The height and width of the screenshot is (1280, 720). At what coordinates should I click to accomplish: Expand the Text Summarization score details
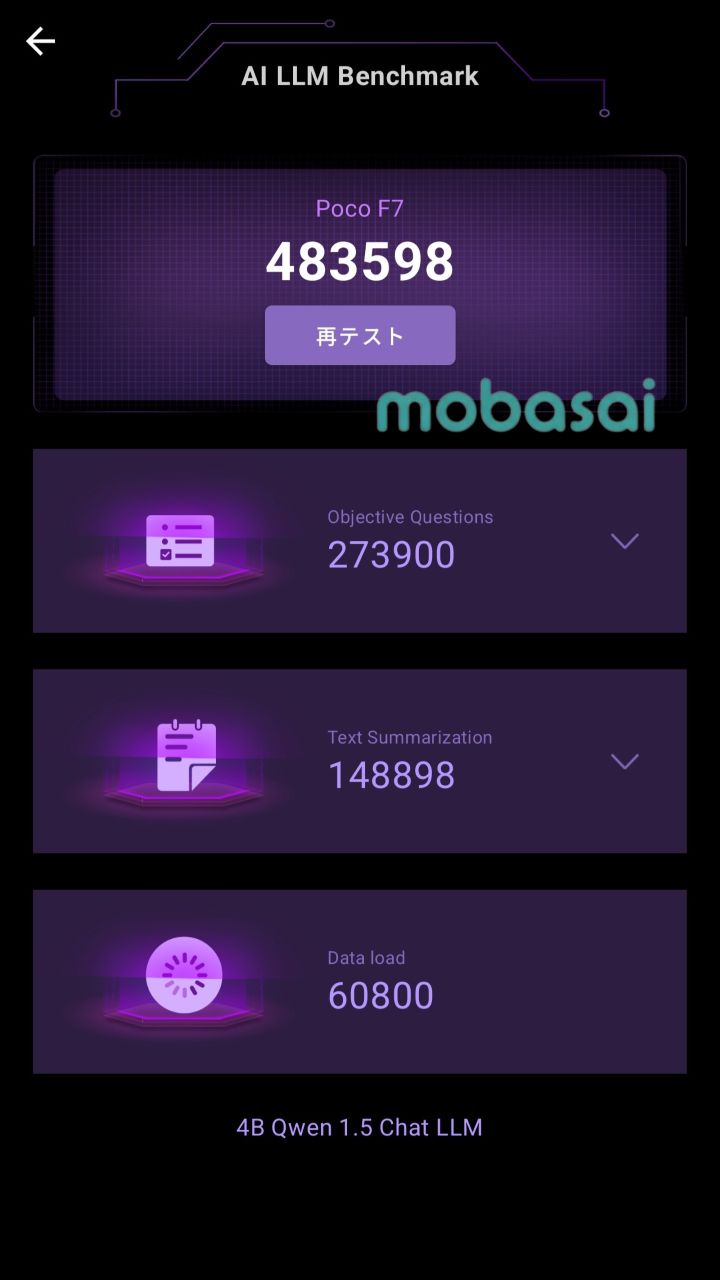625,761
